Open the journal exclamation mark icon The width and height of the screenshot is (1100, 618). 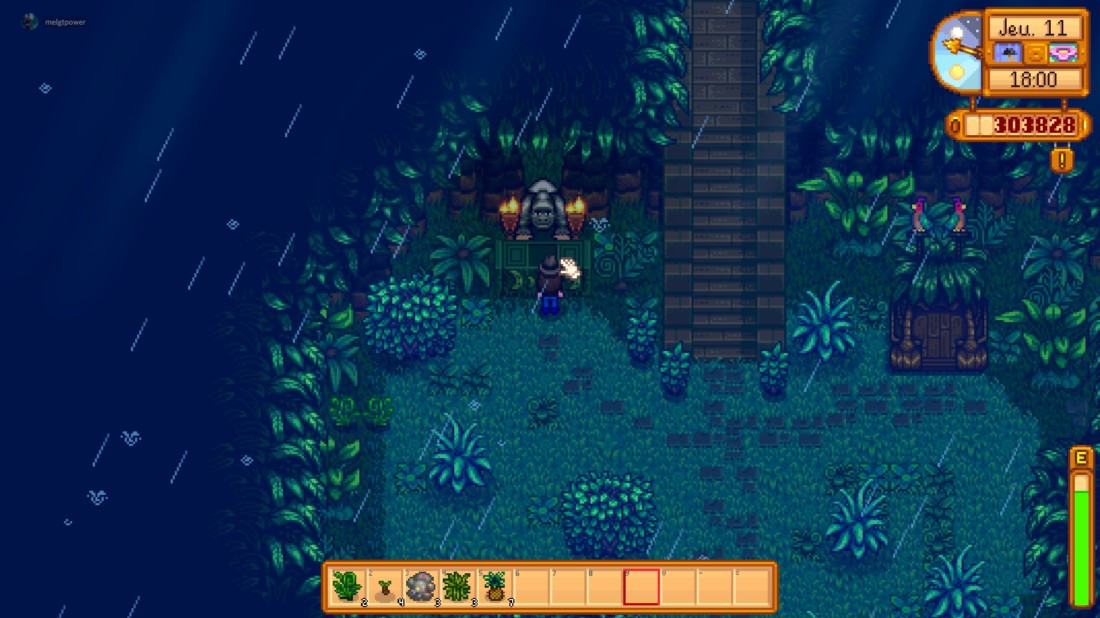tap(1062, 160)
